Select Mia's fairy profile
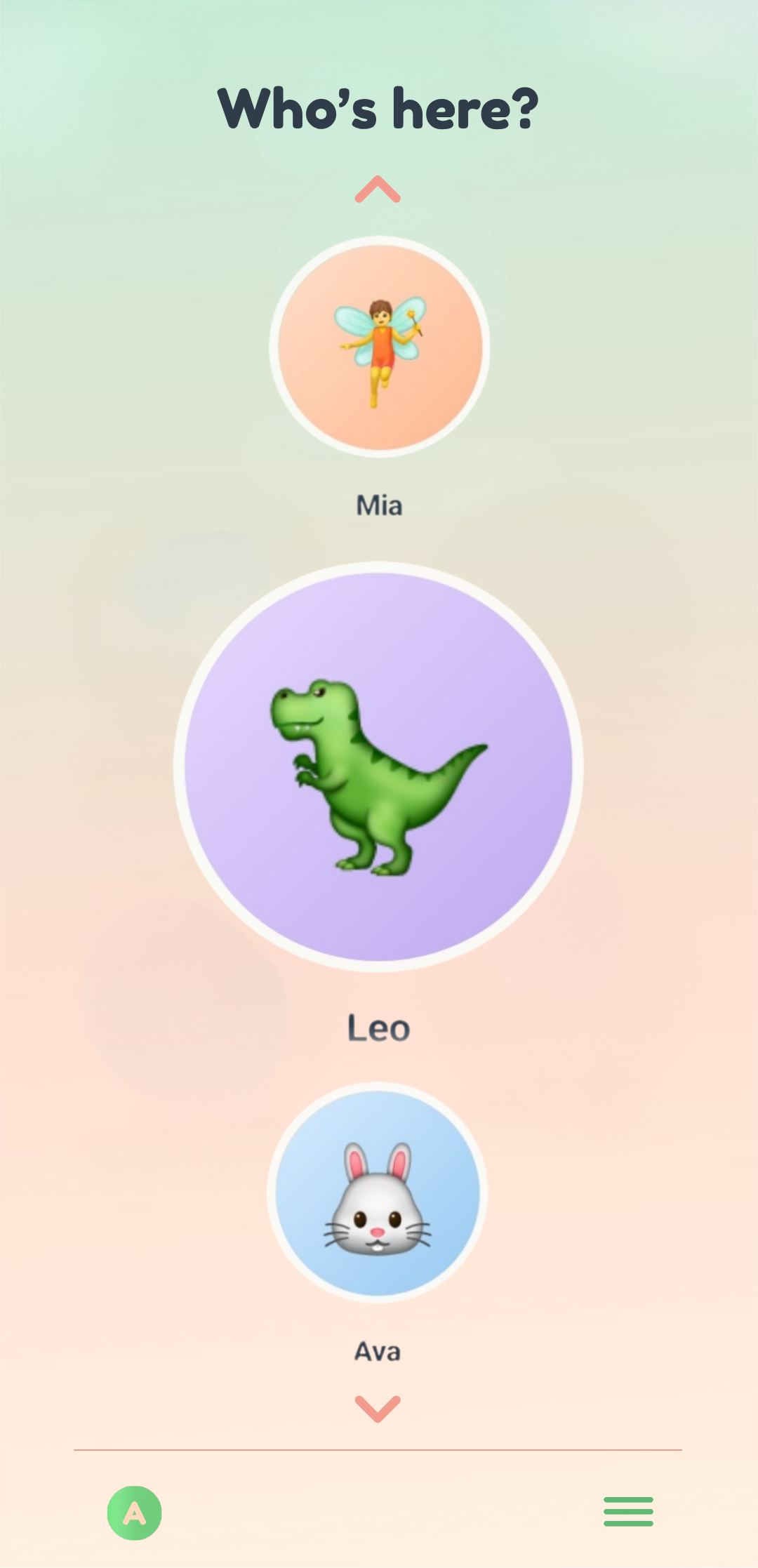The width and height of the screenshot is (758, 1568). click(379, 347)
